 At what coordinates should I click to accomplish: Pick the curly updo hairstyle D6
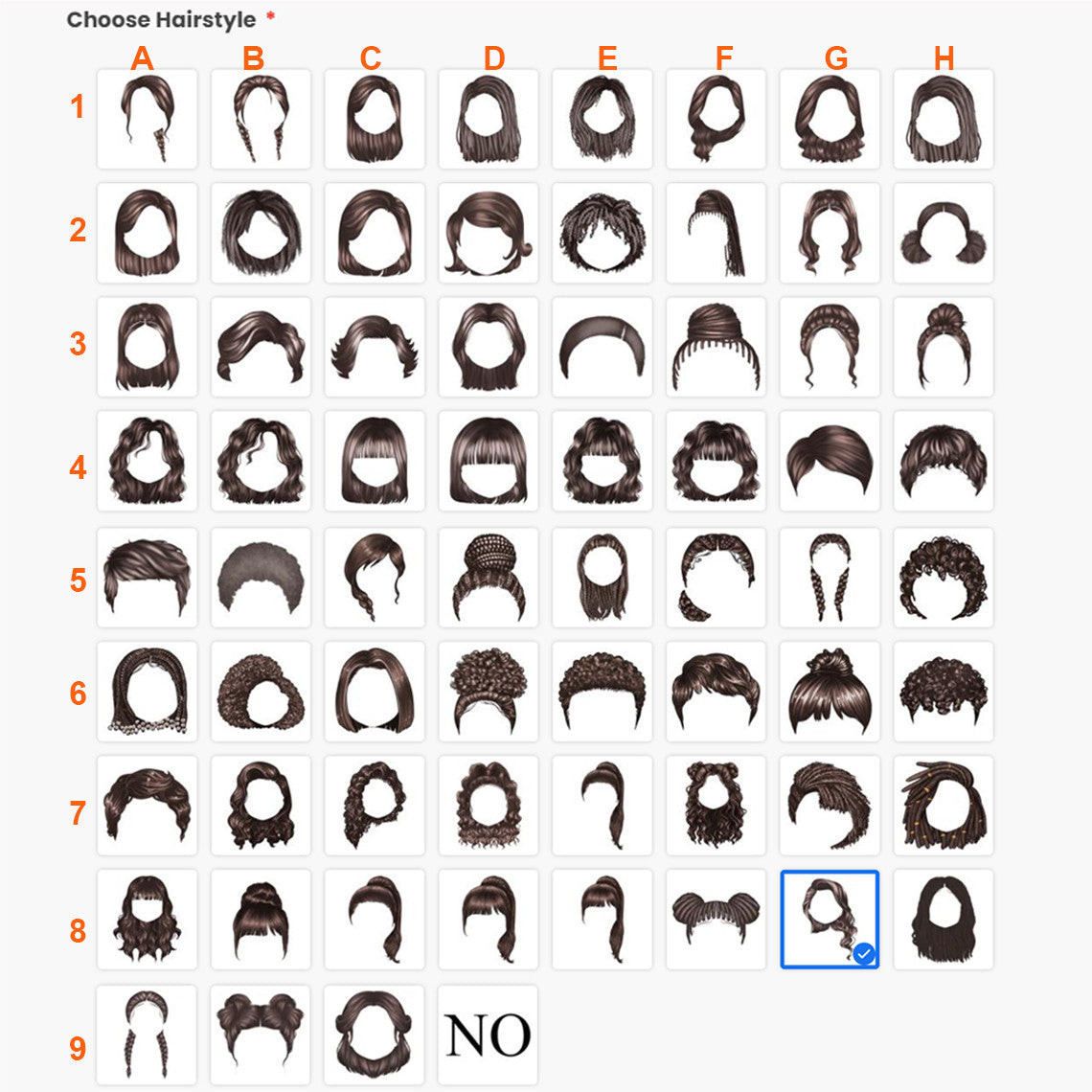pyautogui.click(x=488, y=692)
